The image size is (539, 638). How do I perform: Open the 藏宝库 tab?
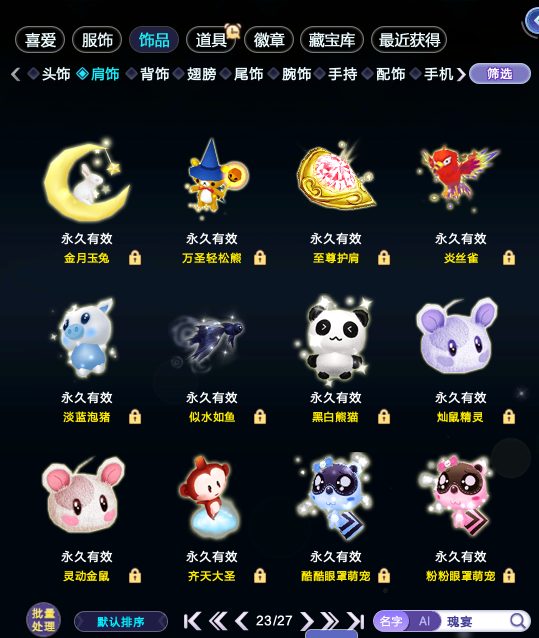tap(332, 40)
